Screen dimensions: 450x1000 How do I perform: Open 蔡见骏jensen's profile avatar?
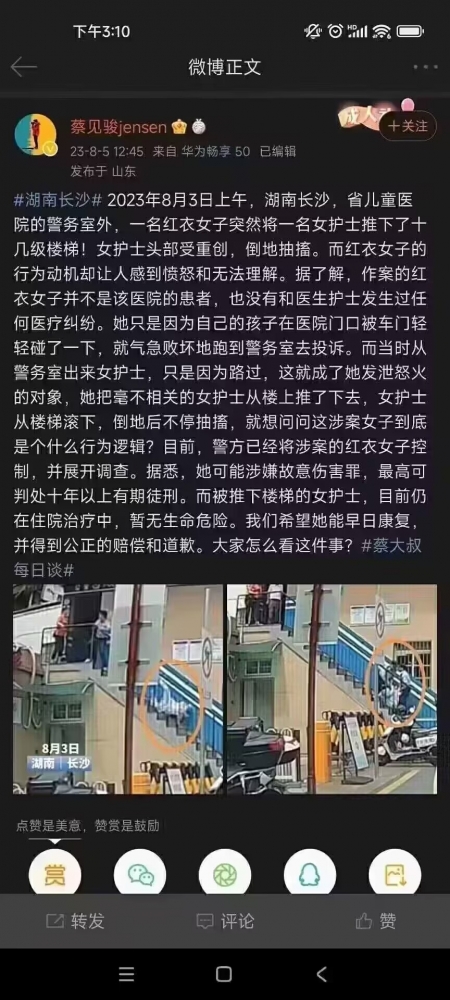[36, 135]
